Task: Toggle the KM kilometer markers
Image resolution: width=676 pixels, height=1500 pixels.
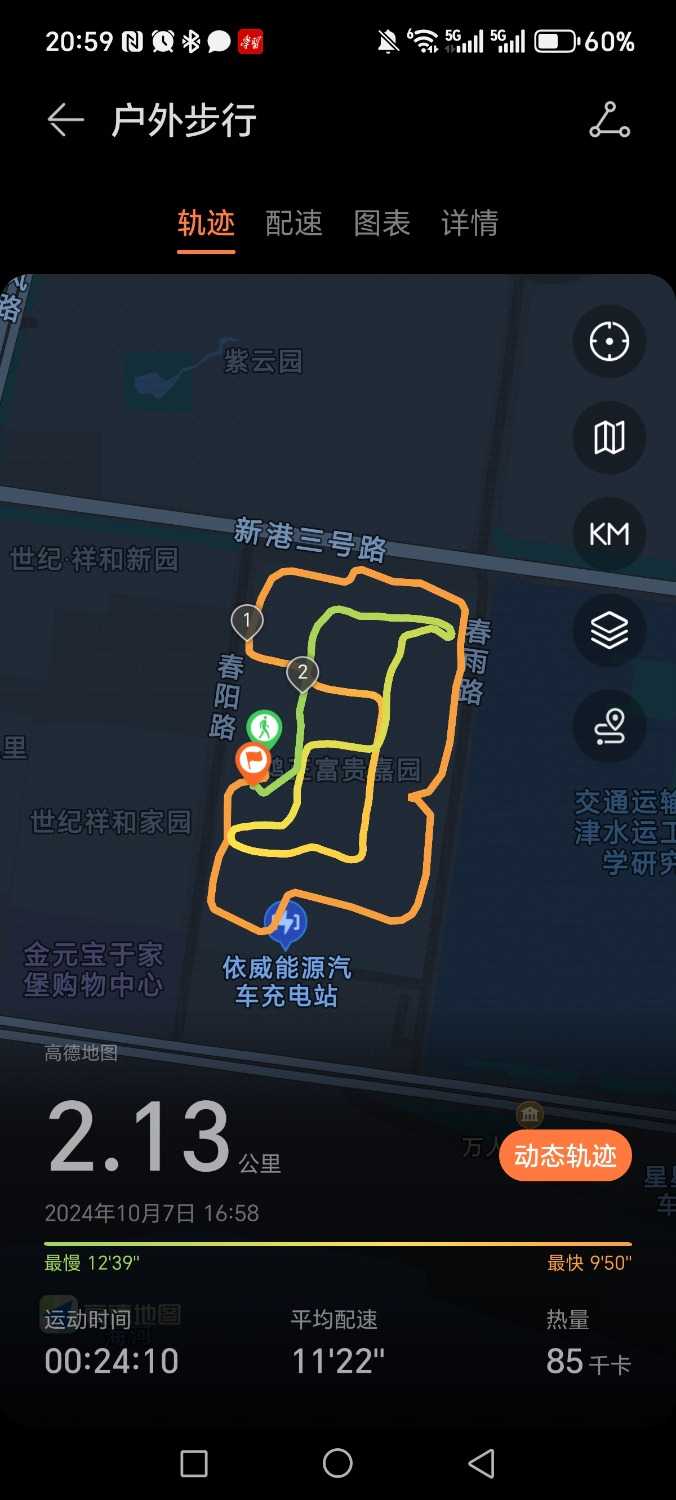Action: click(609, 534)
